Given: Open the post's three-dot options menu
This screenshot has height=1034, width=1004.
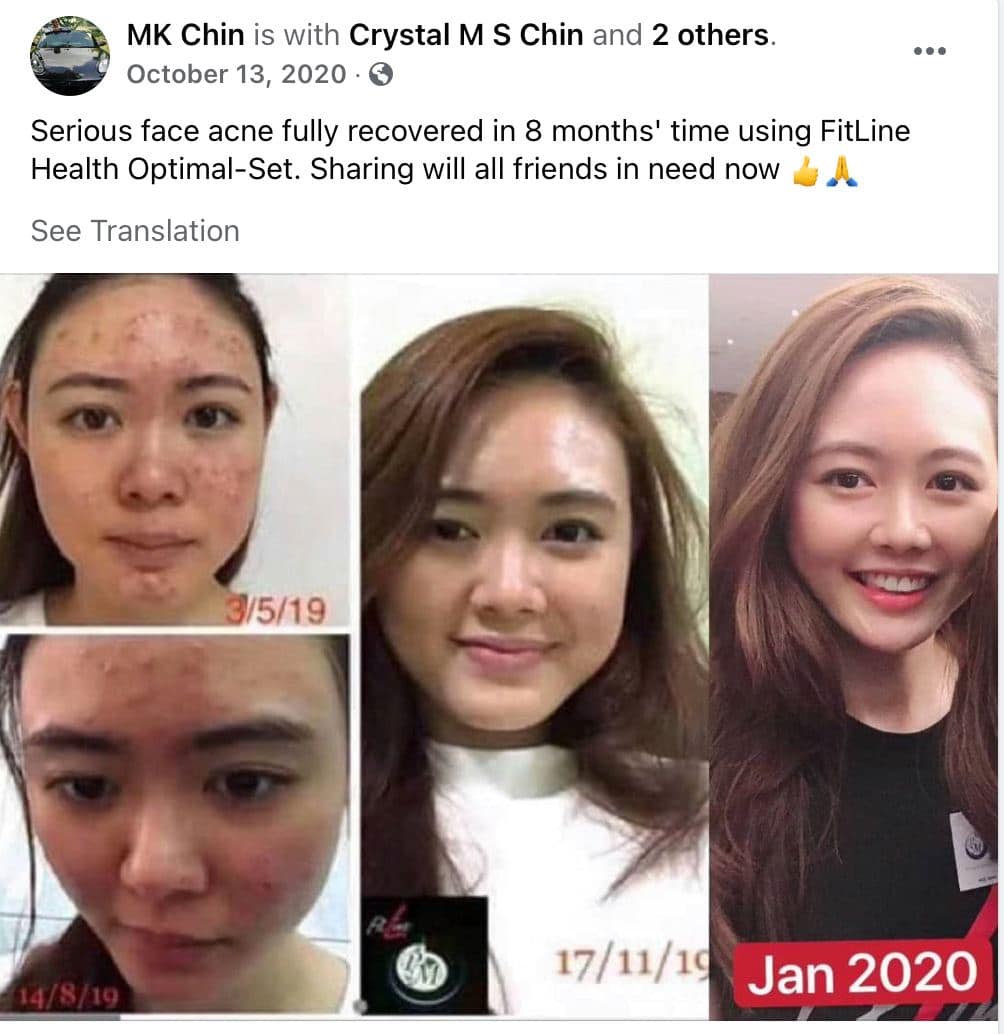Looking at the screenshot, I should point(929,51).
